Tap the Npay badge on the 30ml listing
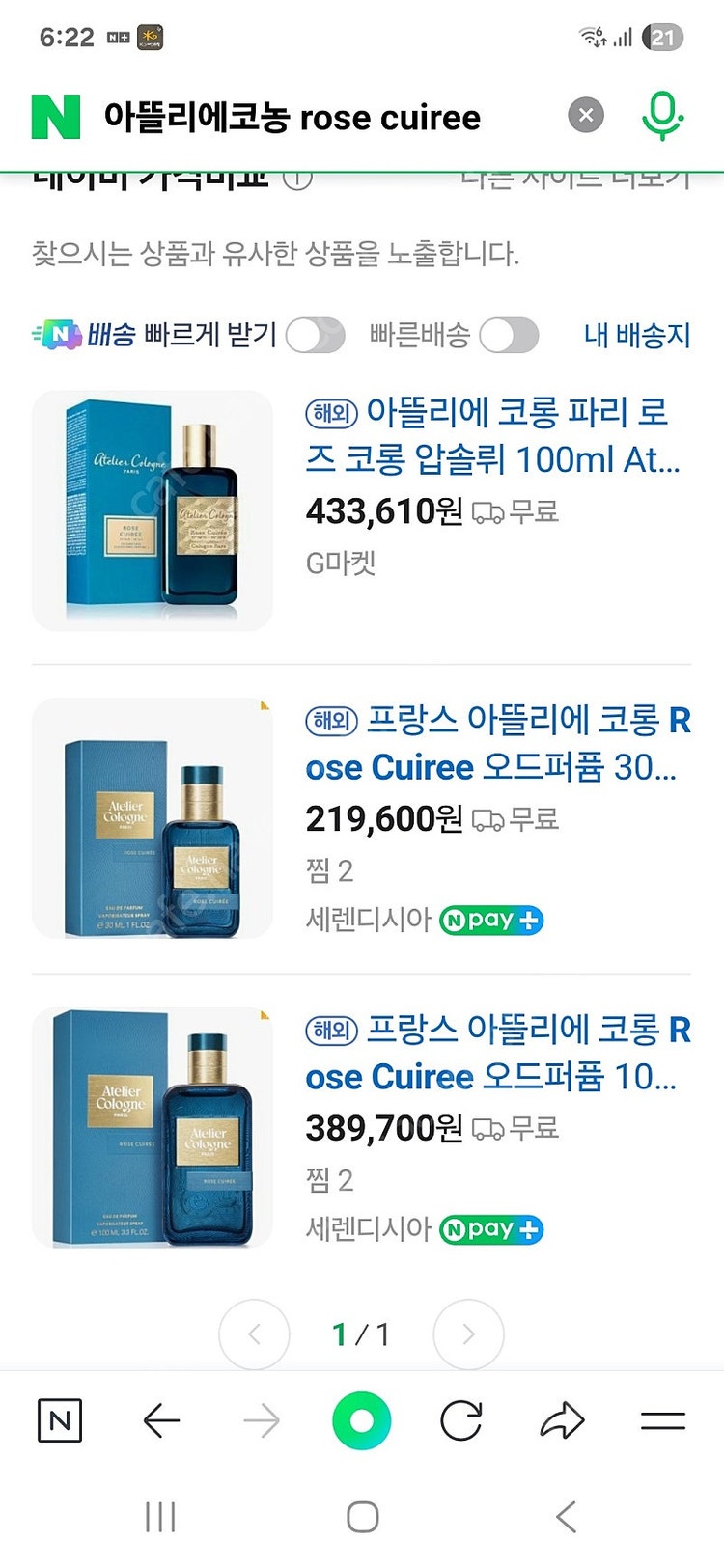Image resolution: width=724 pixels, height=1568 pixels. click(x=490, y=921)
